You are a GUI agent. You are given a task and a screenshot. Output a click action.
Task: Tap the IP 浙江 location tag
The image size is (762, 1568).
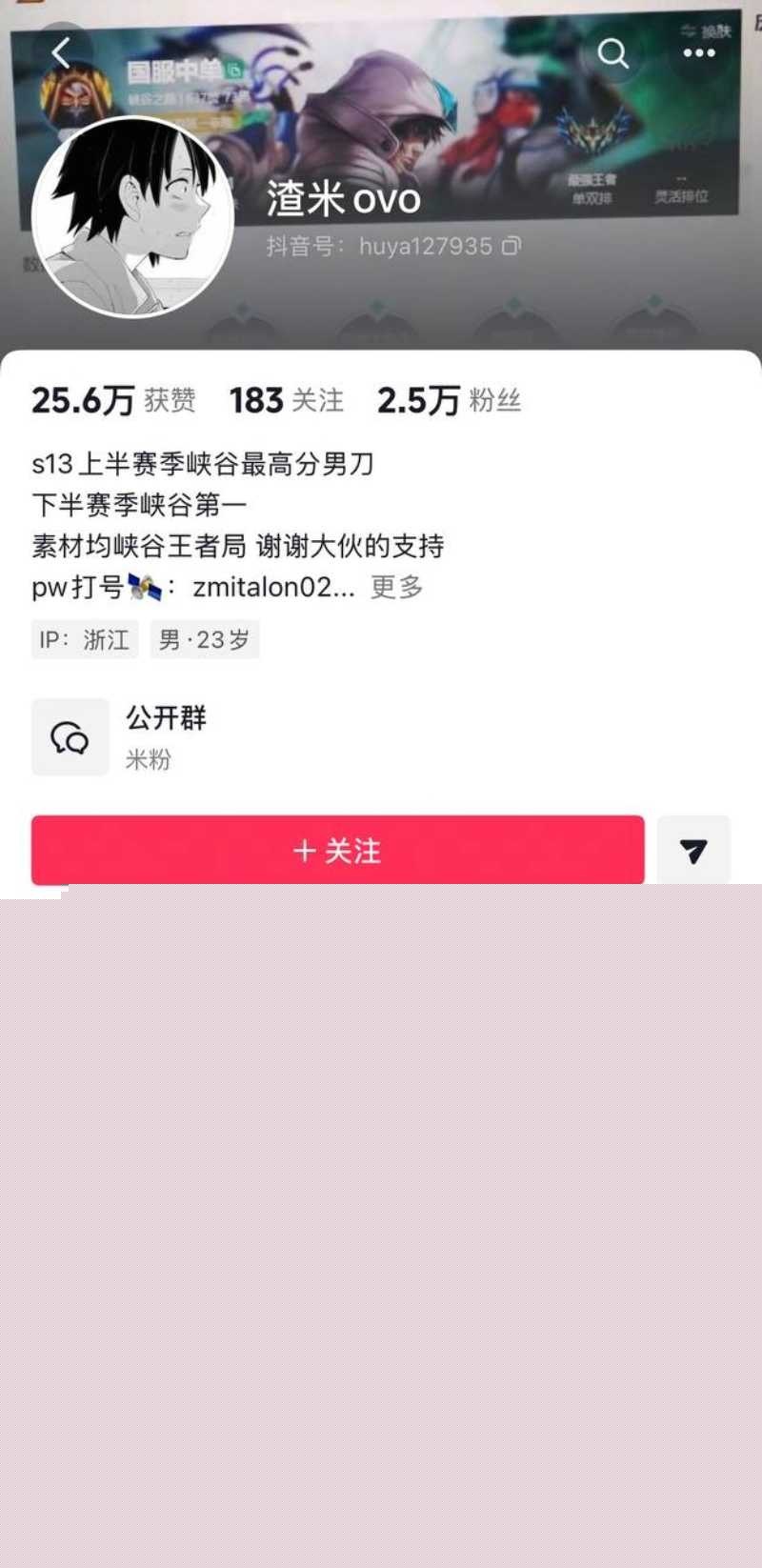[85, 639]
